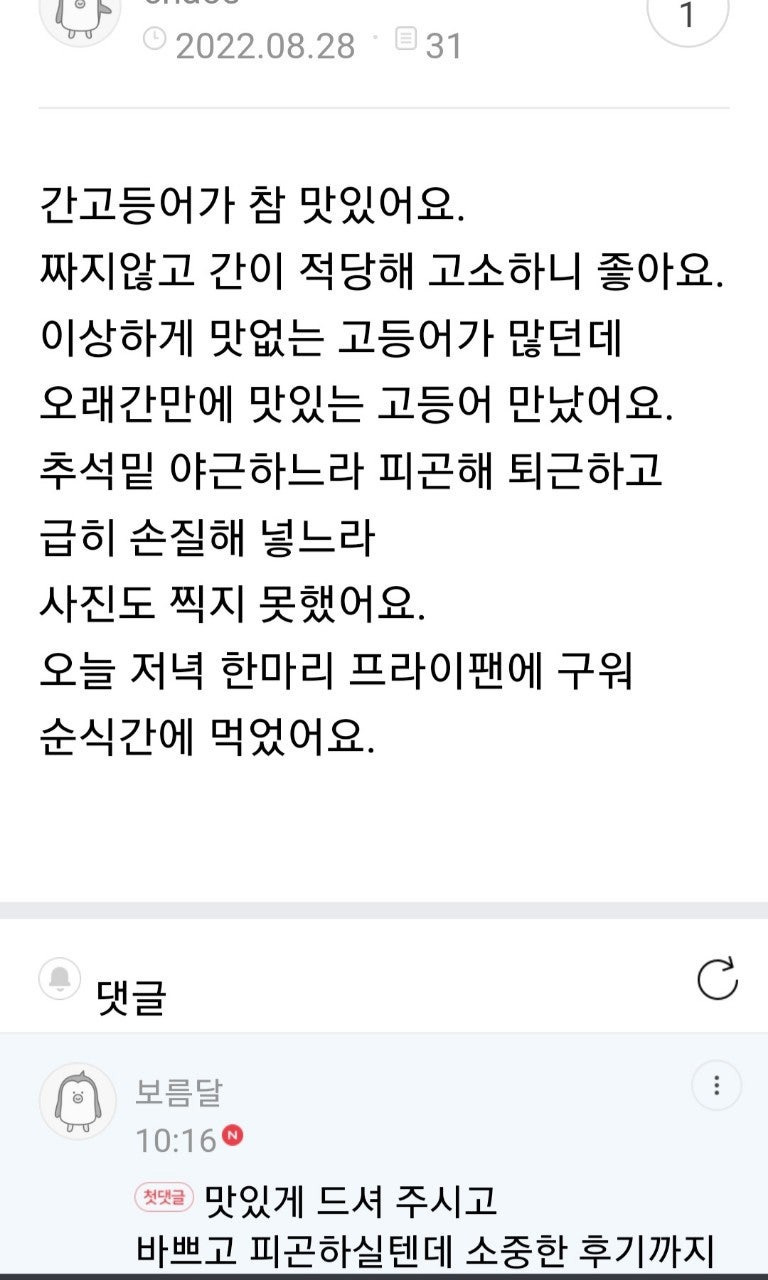
Task: Open options menu for 보름달's comment
Action: [x=717, y=1086]
